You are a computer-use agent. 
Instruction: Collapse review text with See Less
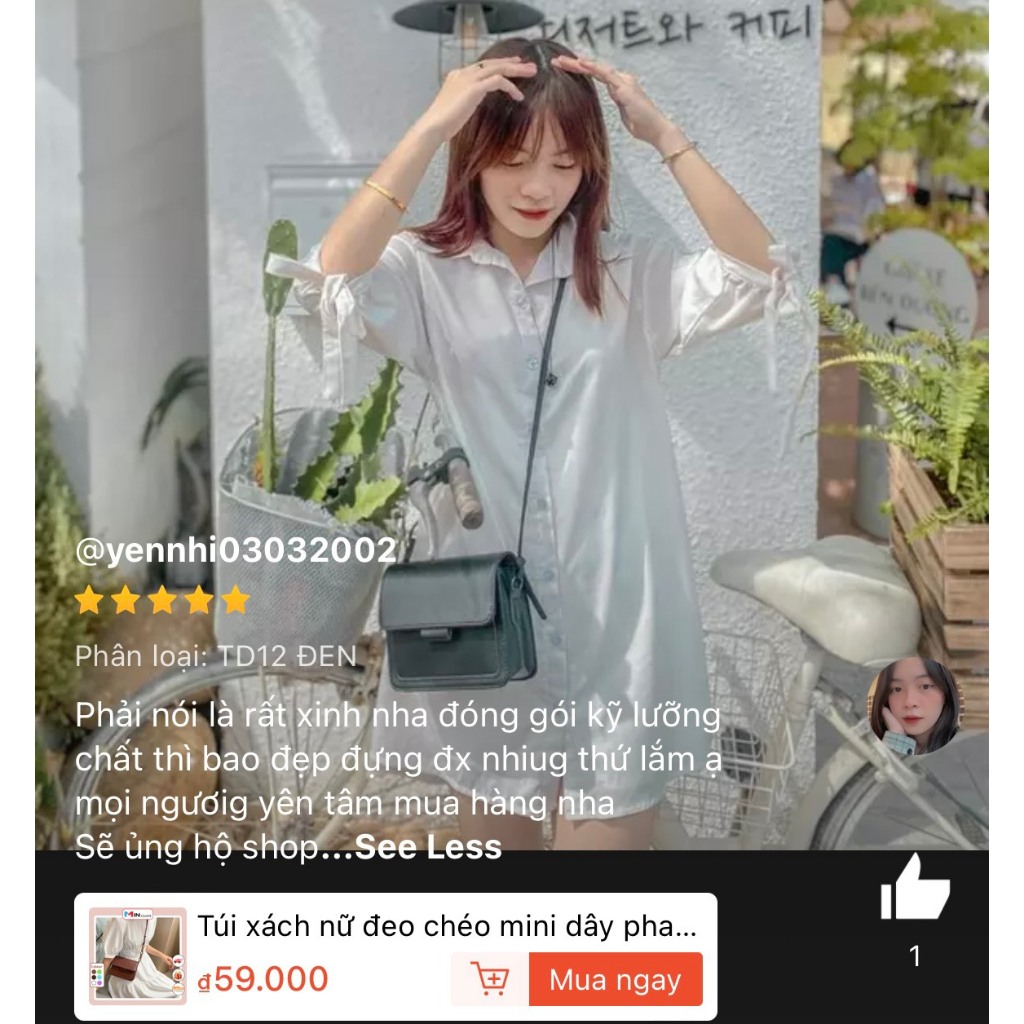click(428, 848)
